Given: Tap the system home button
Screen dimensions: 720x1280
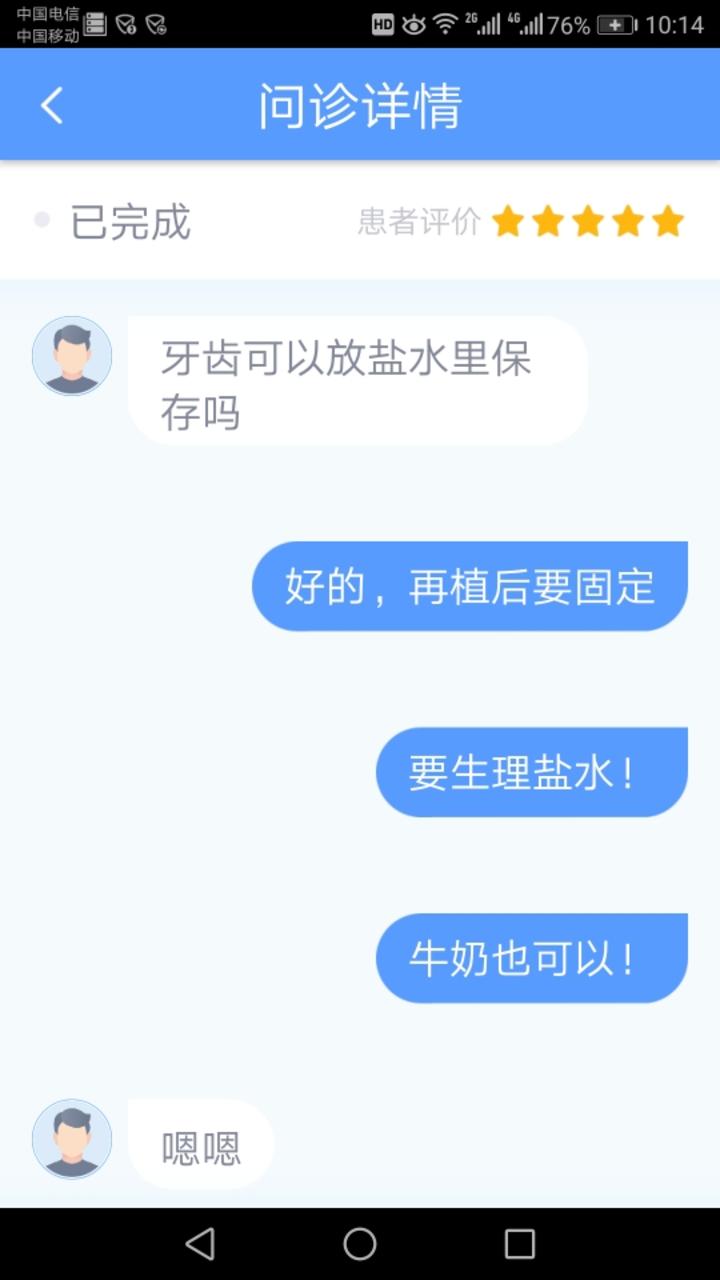Looking at the screenshot, I should pyautogui.click(x=360, y=1244).
